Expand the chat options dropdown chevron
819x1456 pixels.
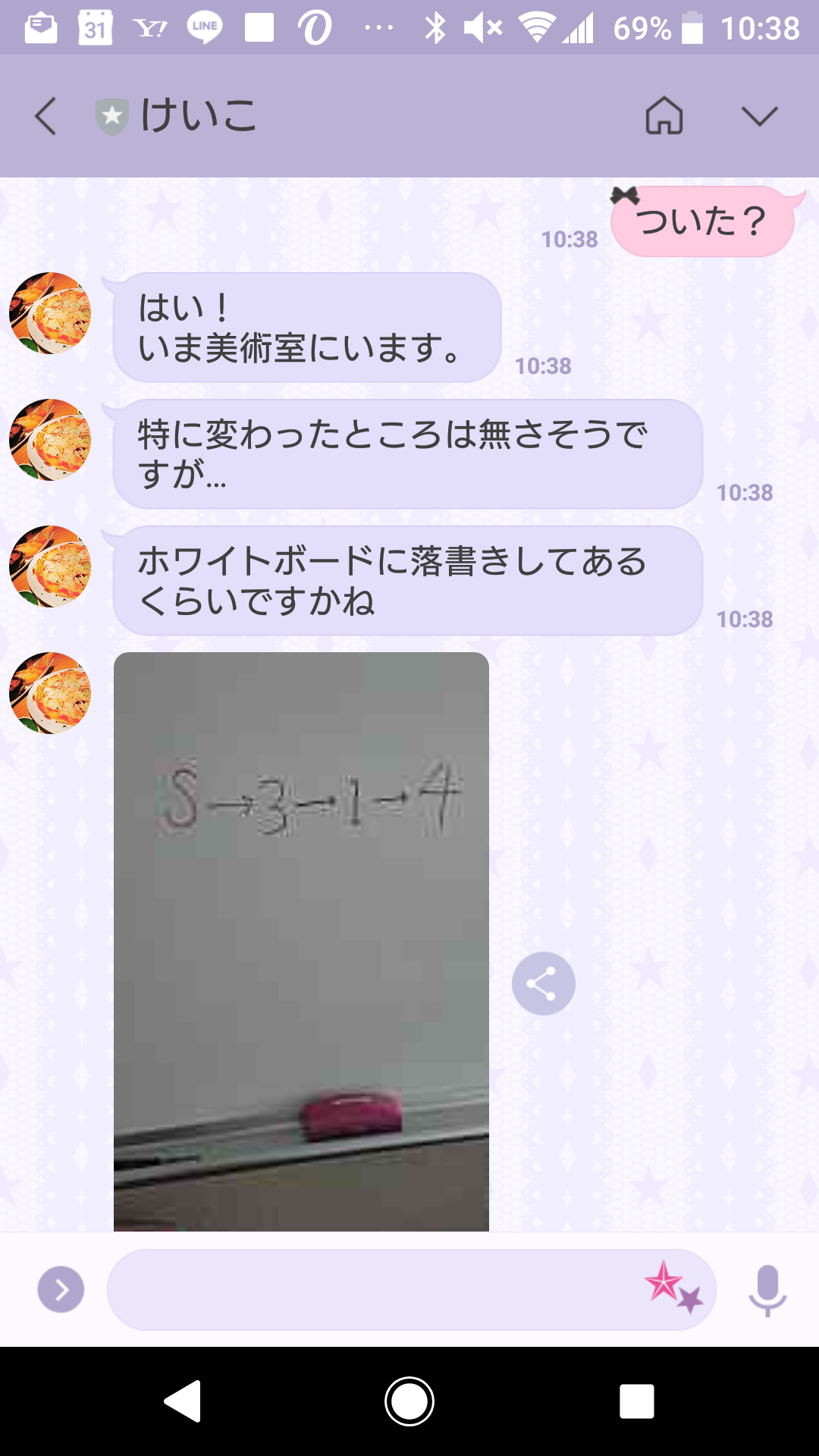(x=759, y=116)
